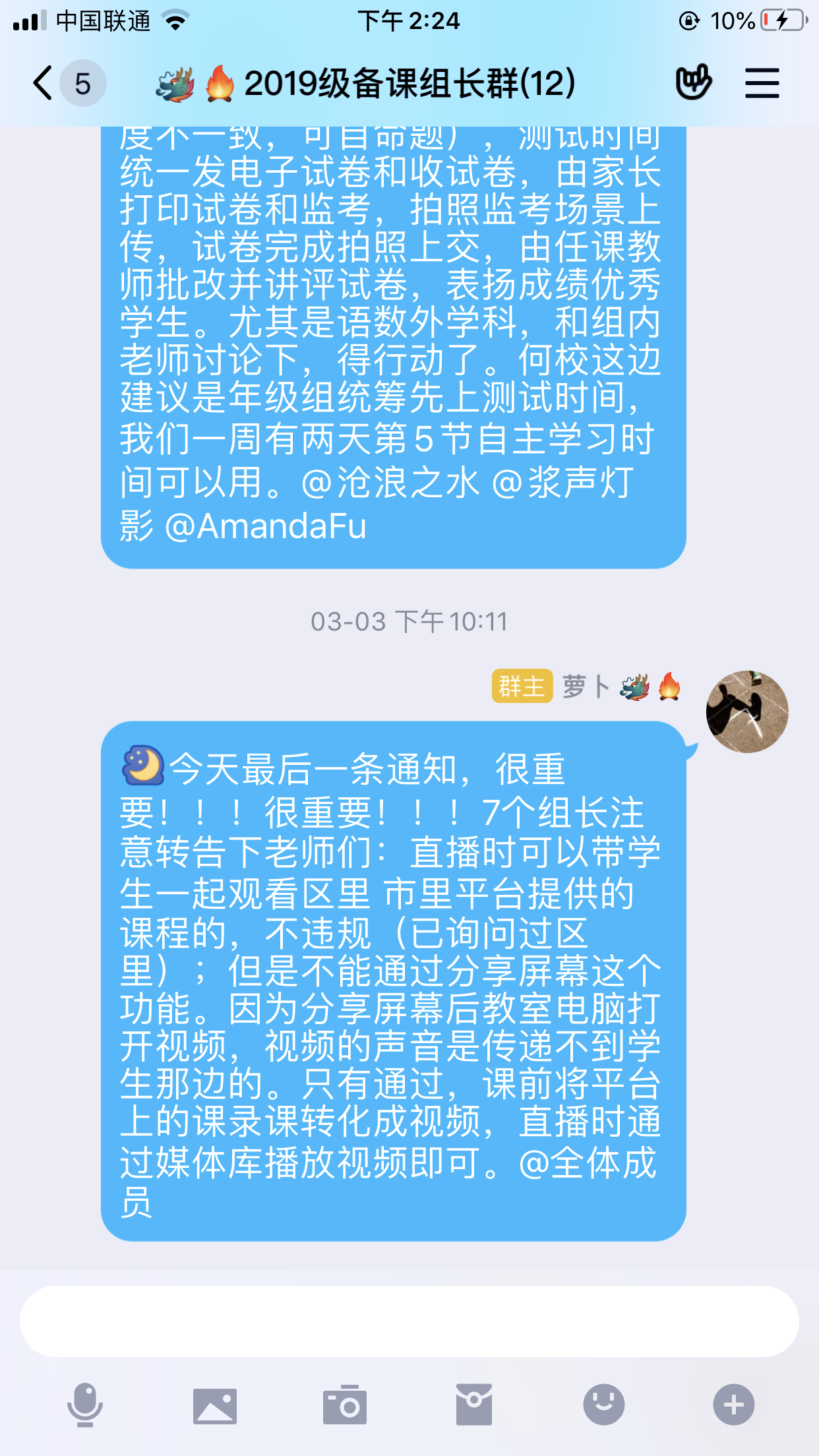The height and width of the screenshot is (1456, 819).
Task: Open the group chat menu
Action: click(x=762, y=84)
